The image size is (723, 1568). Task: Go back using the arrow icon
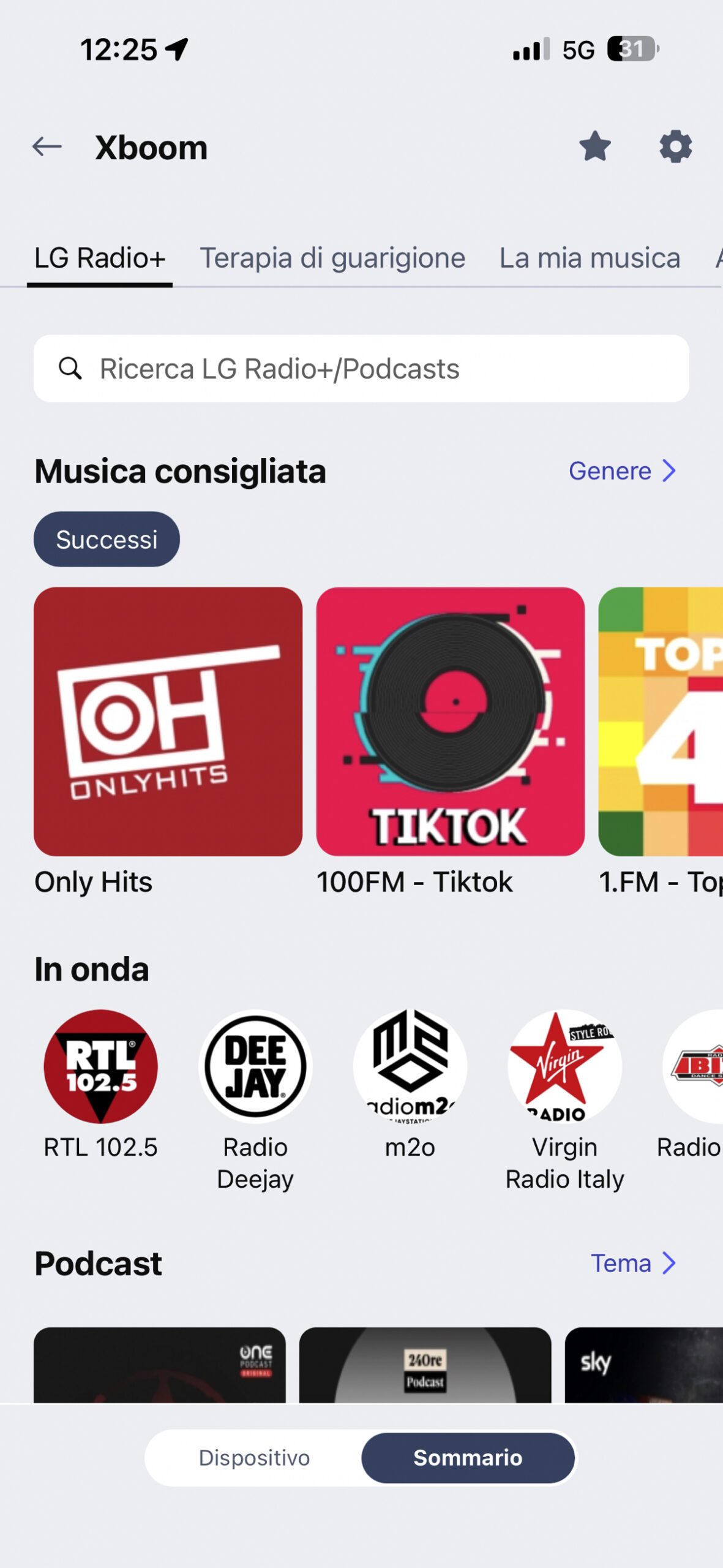(x=47, y=146)
